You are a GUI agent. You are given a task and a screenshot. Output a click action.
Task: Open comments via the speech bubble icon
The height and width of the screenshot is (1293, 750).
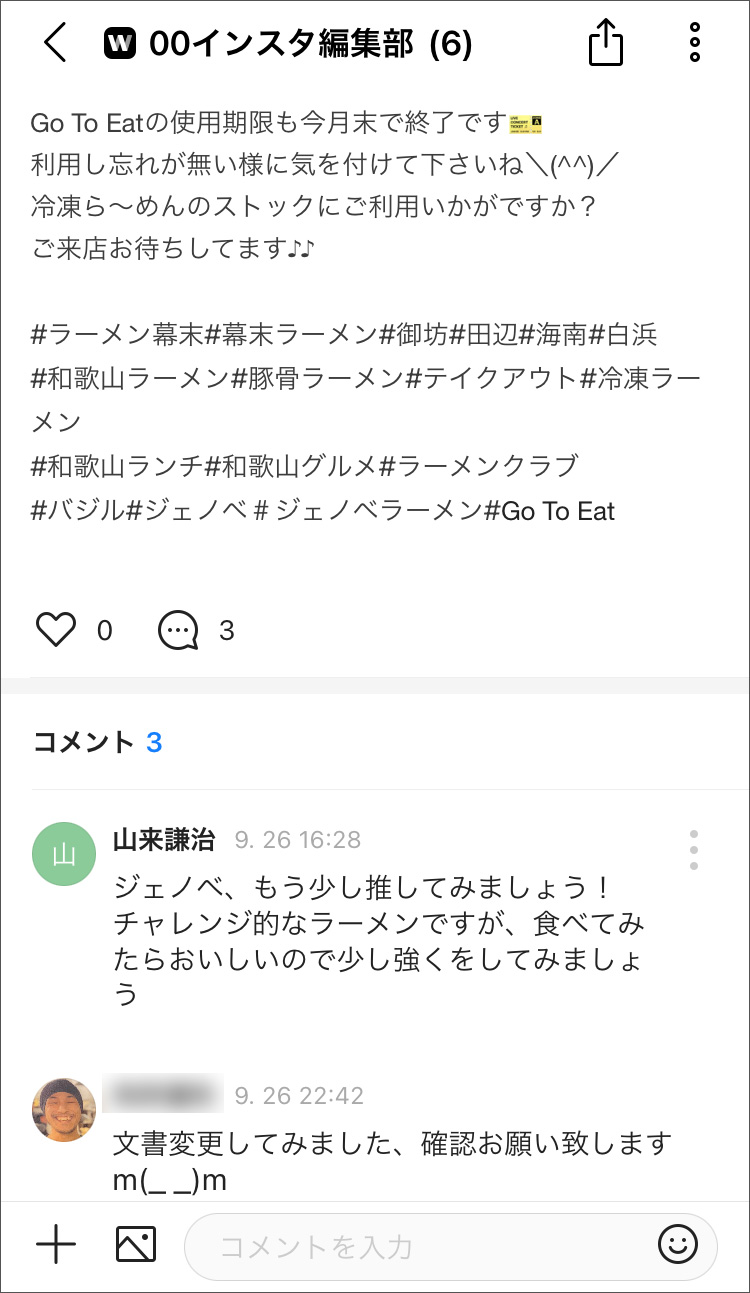point(178,630)
